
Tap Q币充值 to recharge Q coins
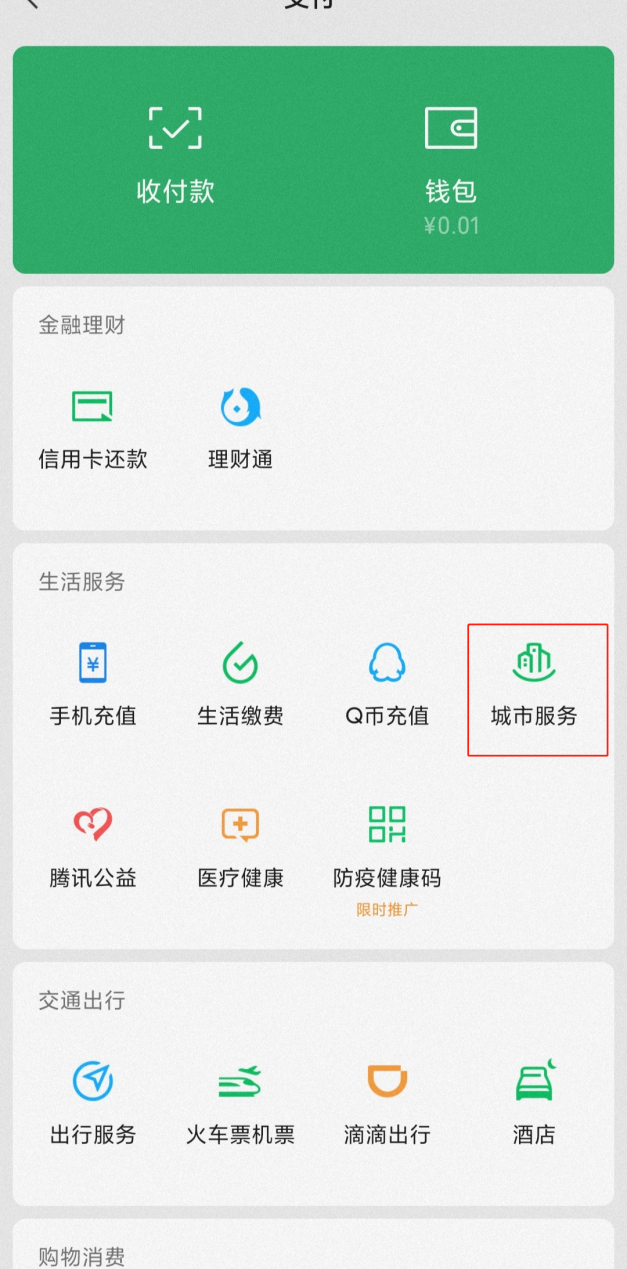click(387, 685)
